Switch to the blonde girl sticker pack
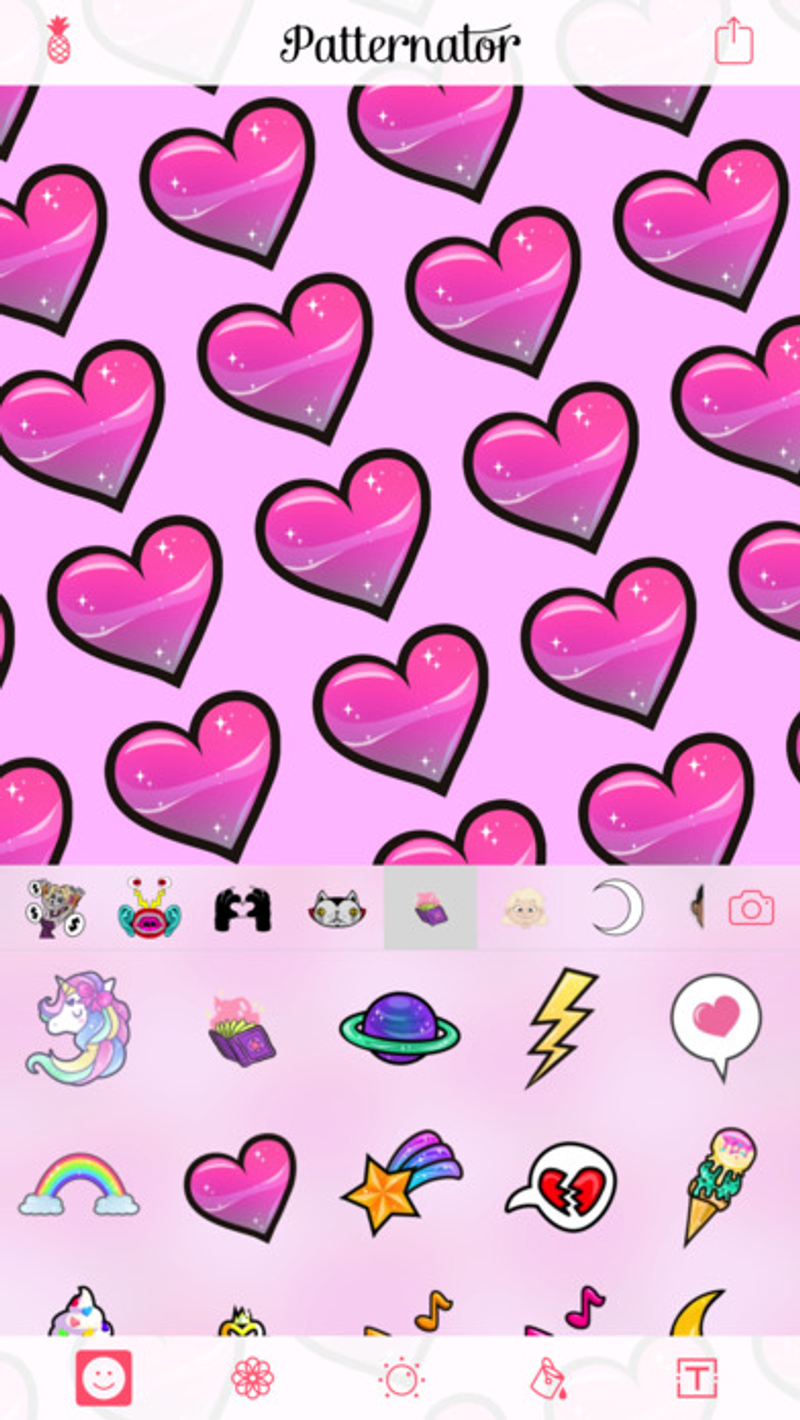The image size is (800, 1420). coord(524,908)
